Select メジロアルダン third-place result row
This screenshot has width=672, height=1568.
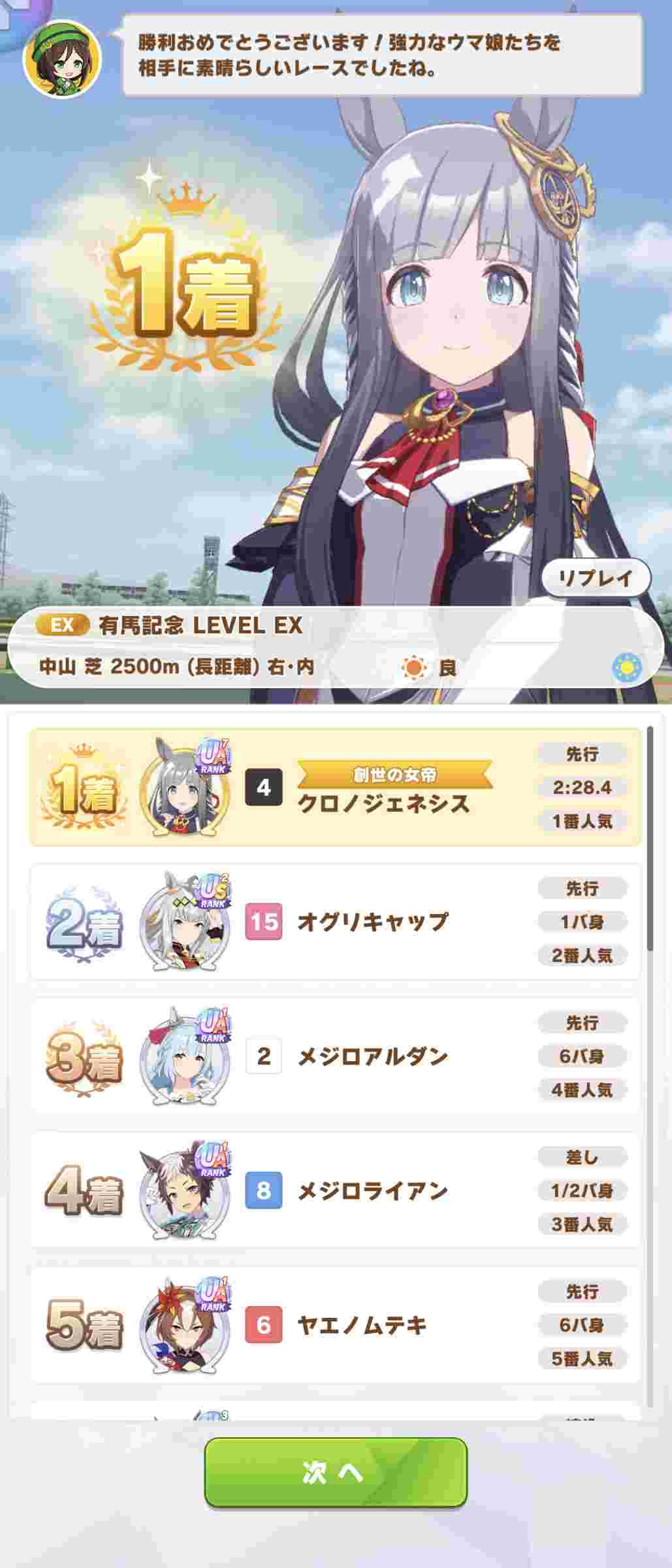(335, 1056)
